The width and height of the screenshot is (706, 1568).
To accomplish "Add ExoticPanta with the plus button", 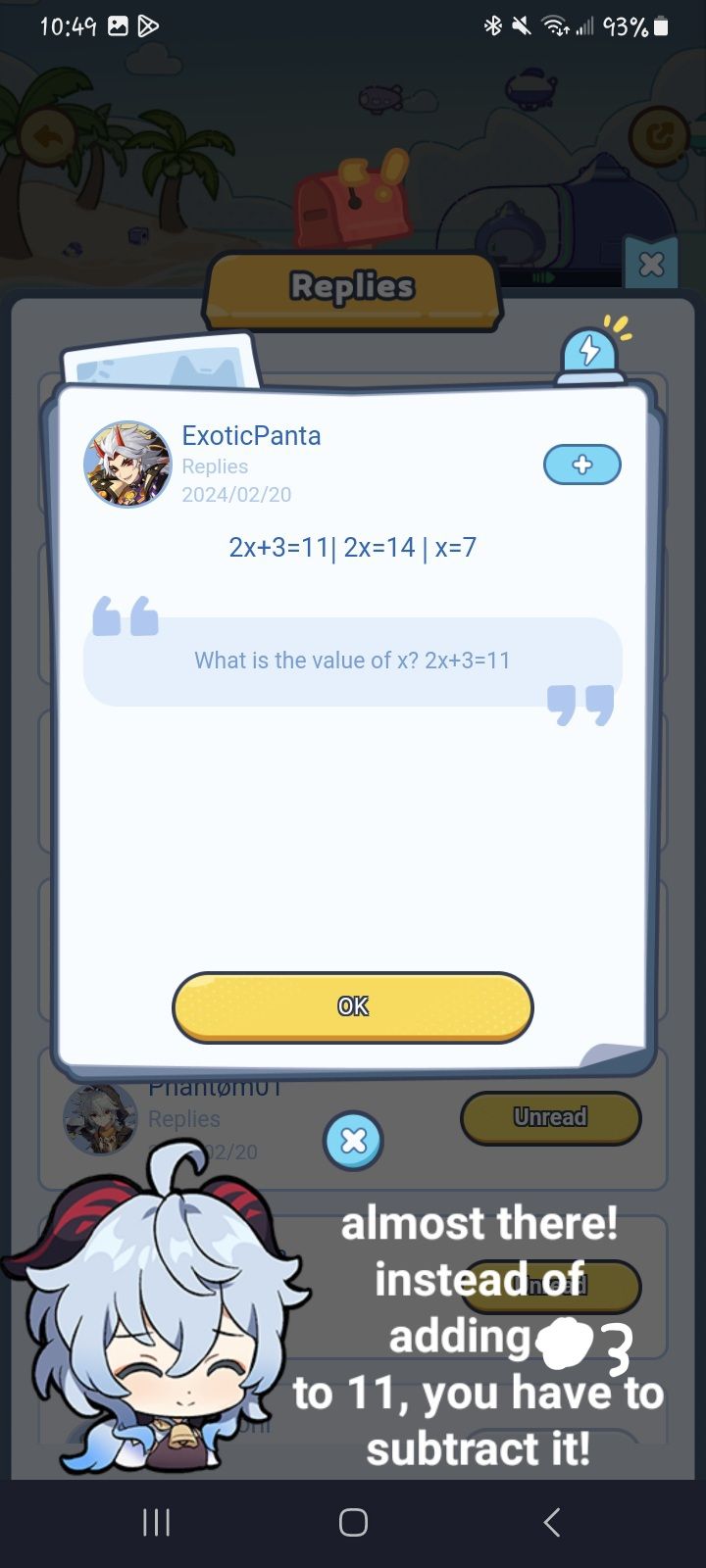I will point(582,465).
